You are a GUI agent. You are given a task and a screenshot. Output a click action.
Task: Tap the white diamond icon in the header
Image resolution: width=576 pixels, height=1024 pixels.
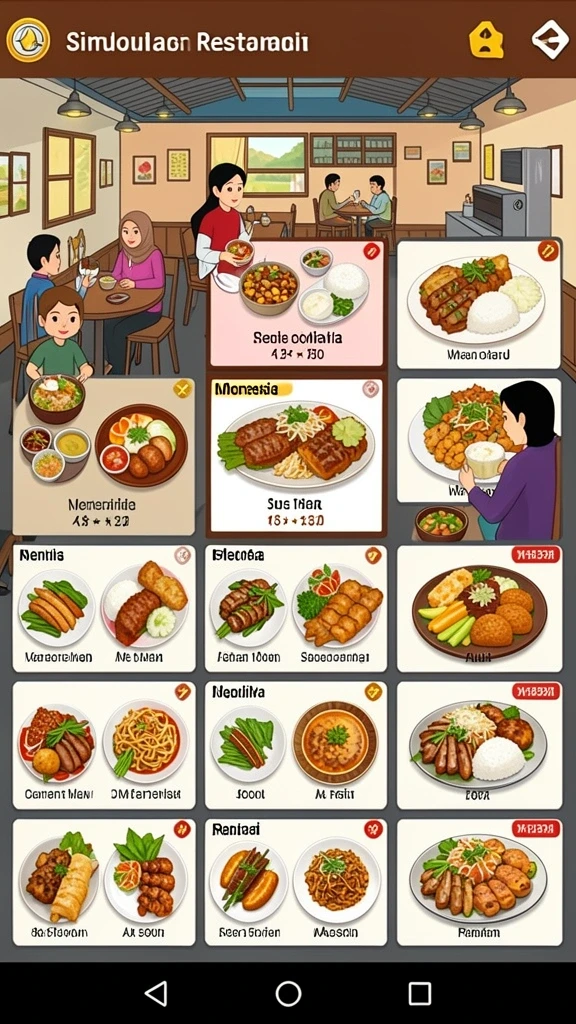[x=549, y=40]
